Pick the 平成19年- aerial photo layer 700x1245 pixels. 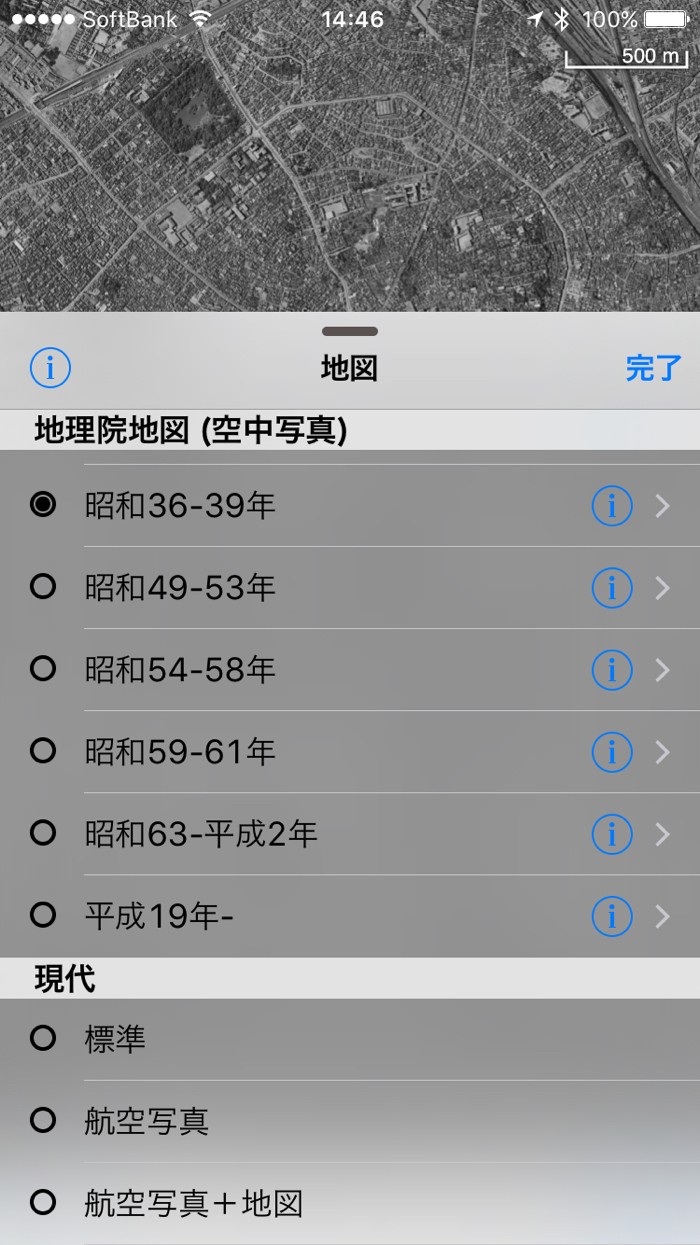(x=160, y=916)
